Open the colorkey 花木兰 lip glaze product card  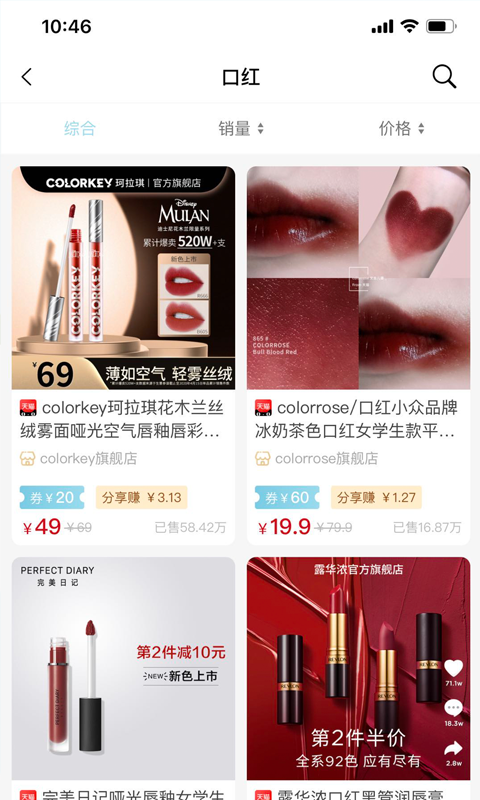tap(123, 356)
